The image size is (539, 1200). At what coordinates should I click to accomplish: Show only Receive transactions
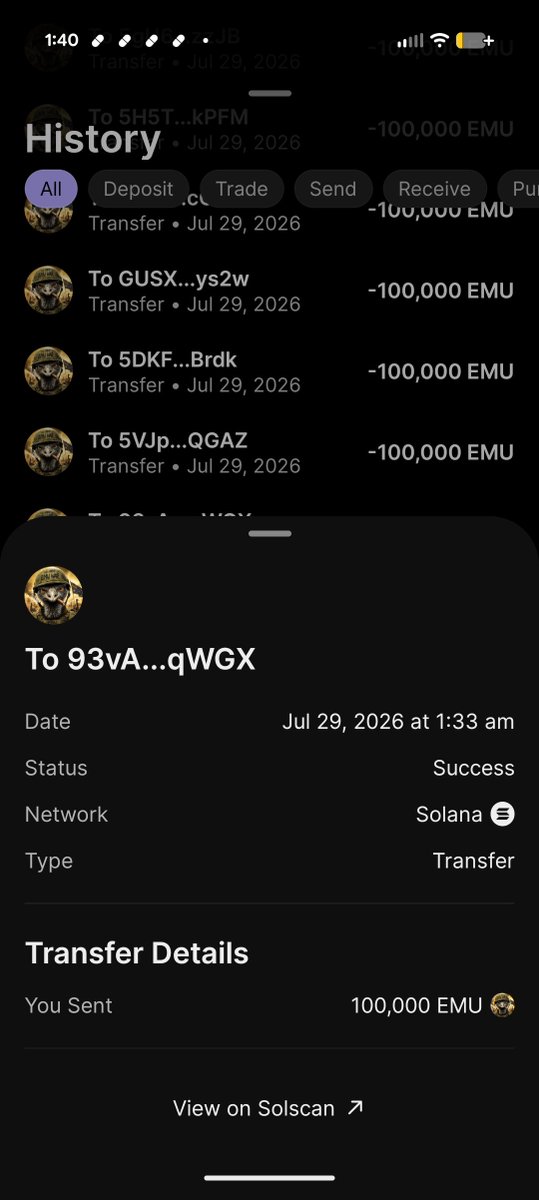(434, 188)
